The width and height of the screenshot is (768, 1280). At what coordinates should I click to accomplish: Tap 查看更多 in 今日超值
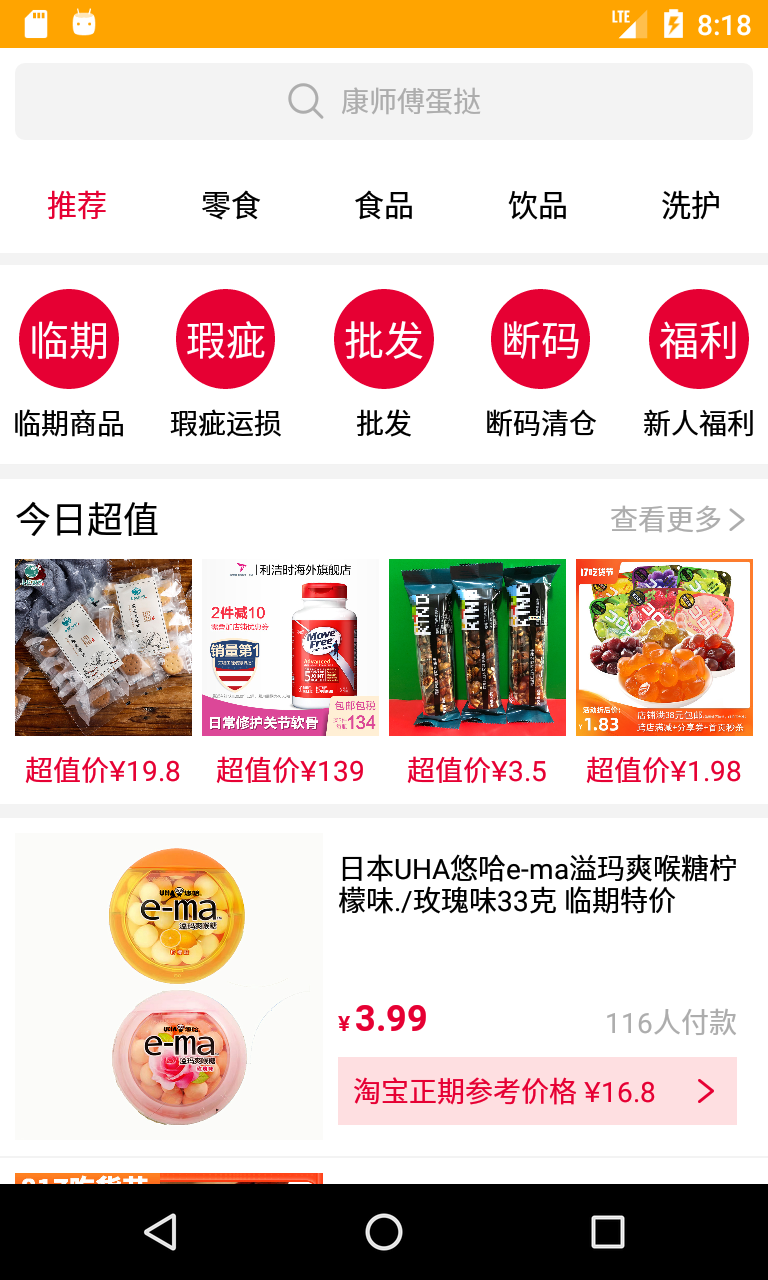click(x=678, y=520)
